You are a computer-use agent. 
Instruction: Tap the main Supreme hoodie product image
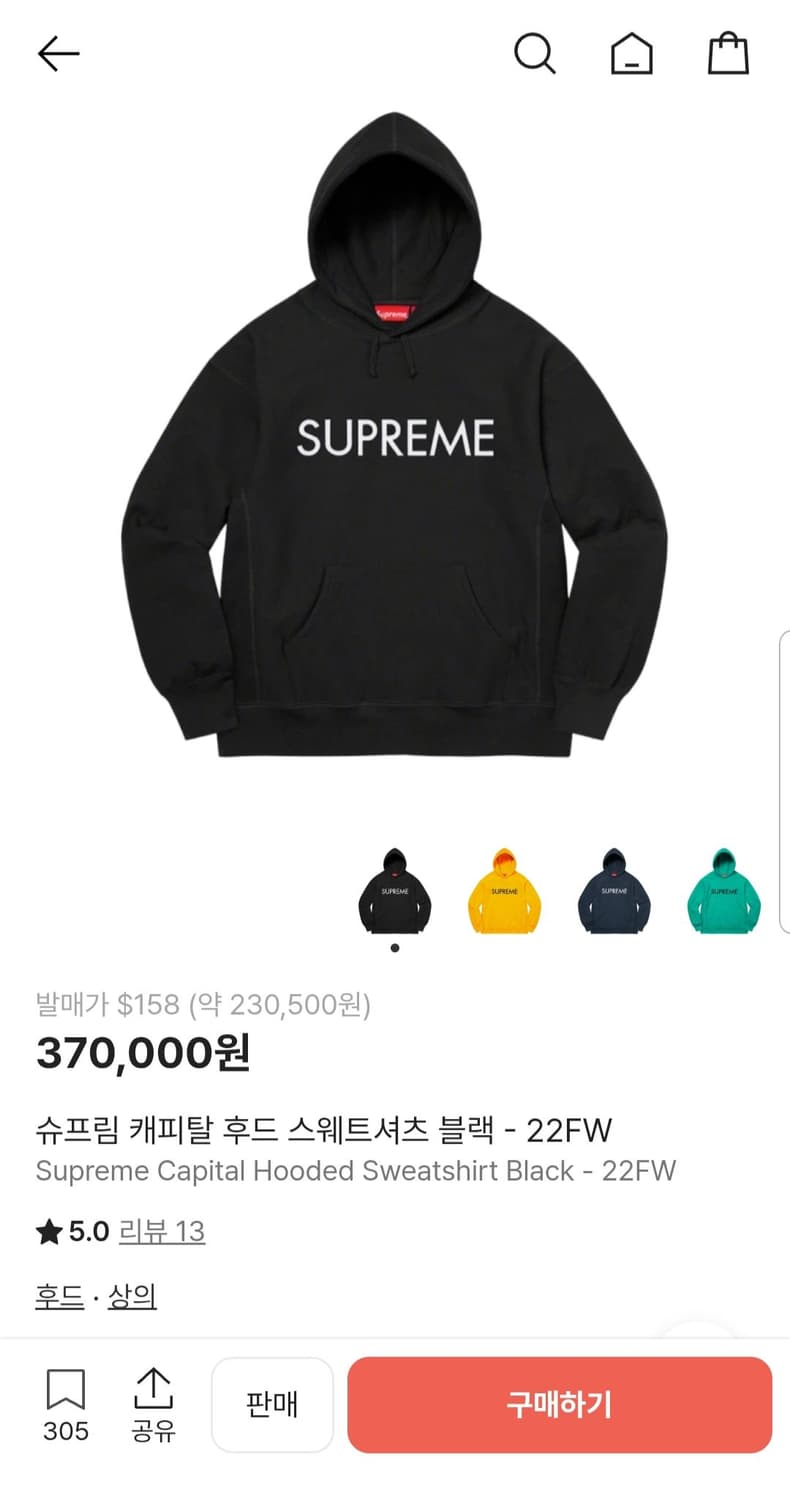click(395, 450)
